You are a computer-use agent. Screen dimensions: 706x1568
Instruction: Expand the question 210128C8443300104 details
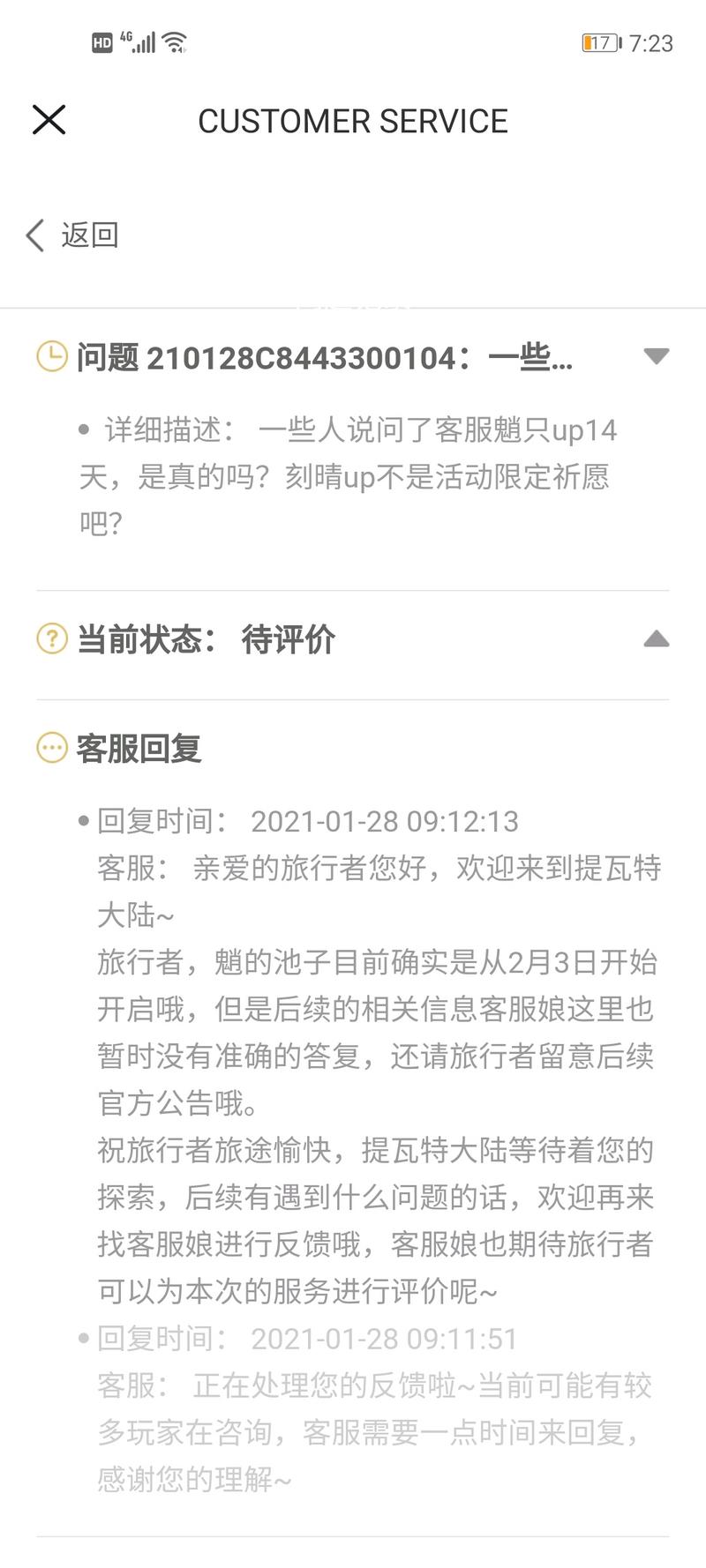tap(656, 356)
